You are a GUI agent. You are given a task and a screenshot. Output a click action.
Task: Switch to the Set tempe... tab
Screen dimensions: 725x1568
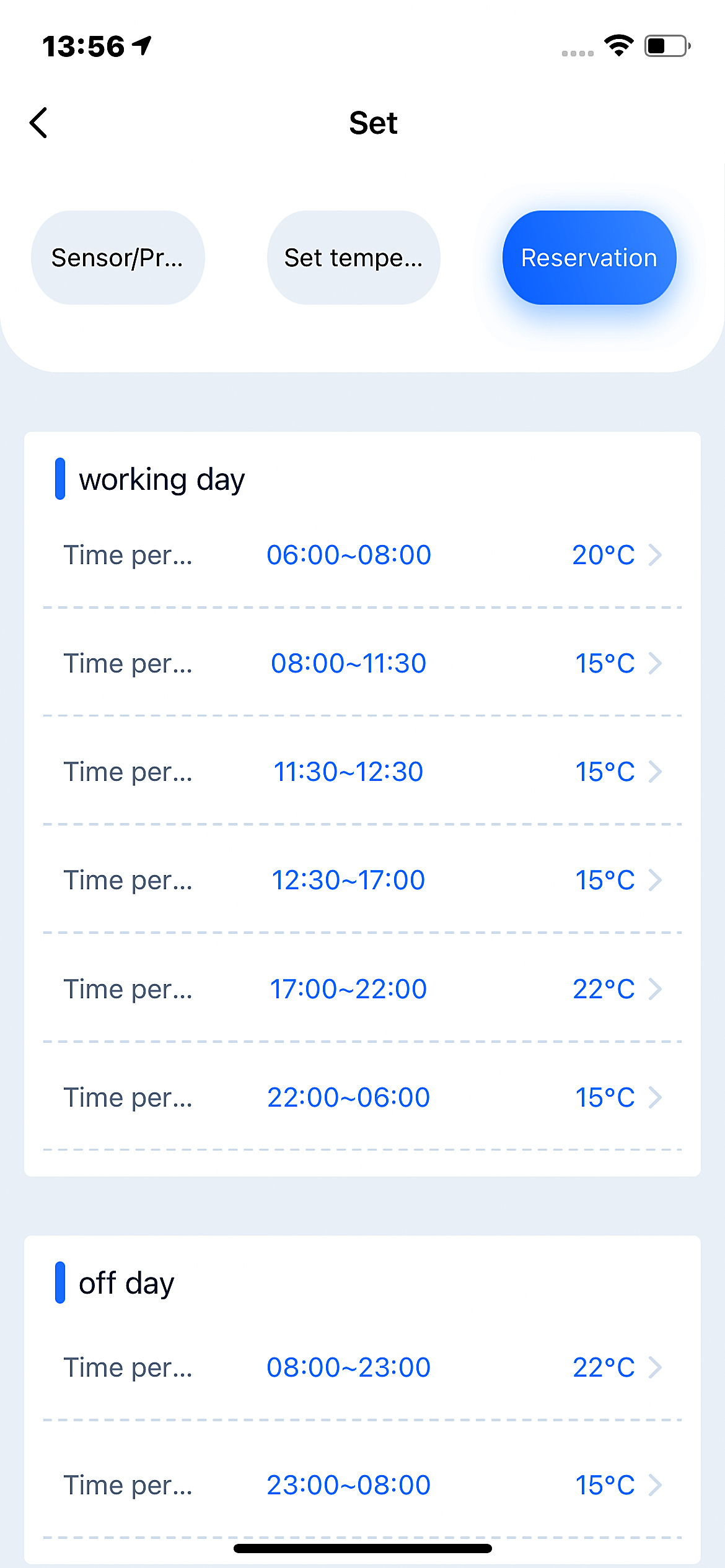(353, 258)
